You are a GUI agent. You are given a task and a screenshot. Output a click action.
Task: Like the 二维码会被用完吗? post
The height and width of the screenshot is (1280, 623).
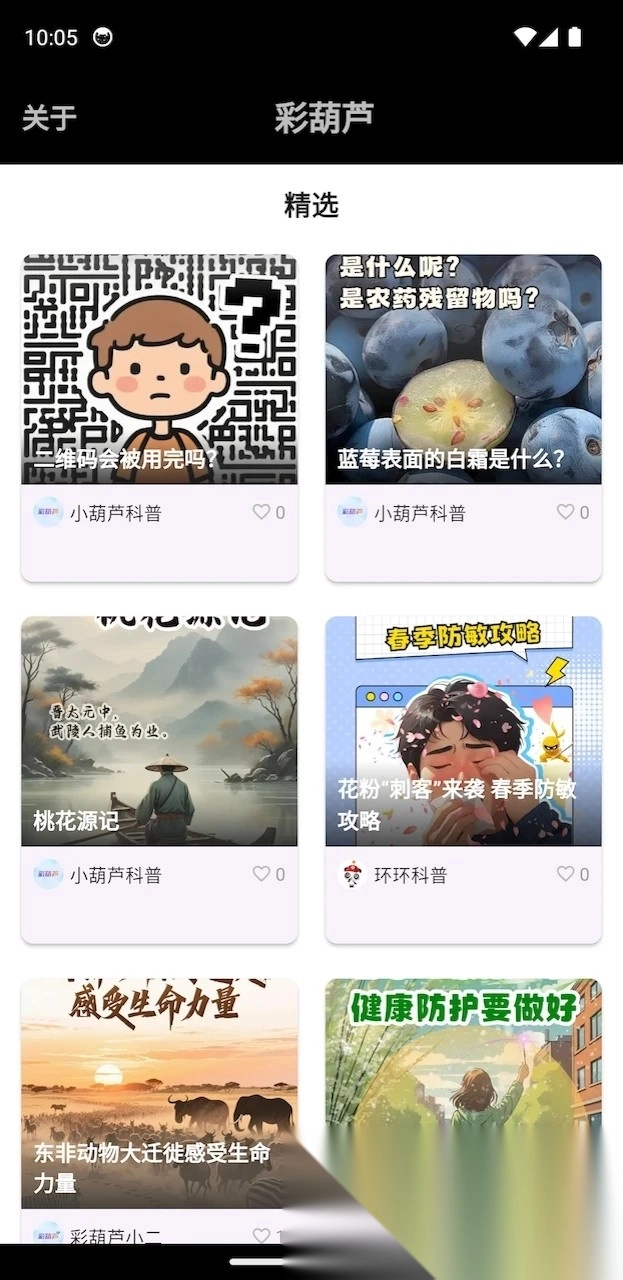[x=262, y=512]
